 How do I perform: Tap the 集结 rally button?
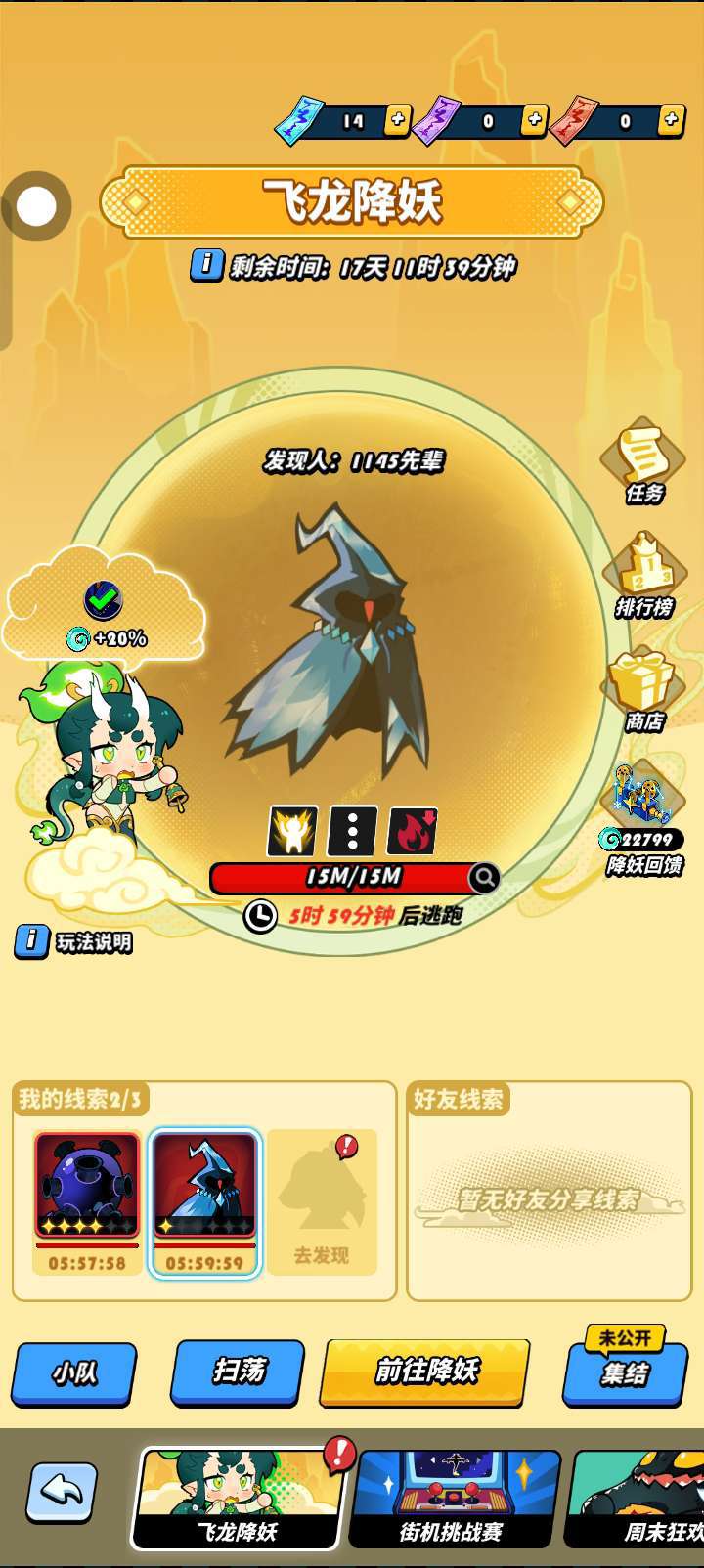[625, 1372]
